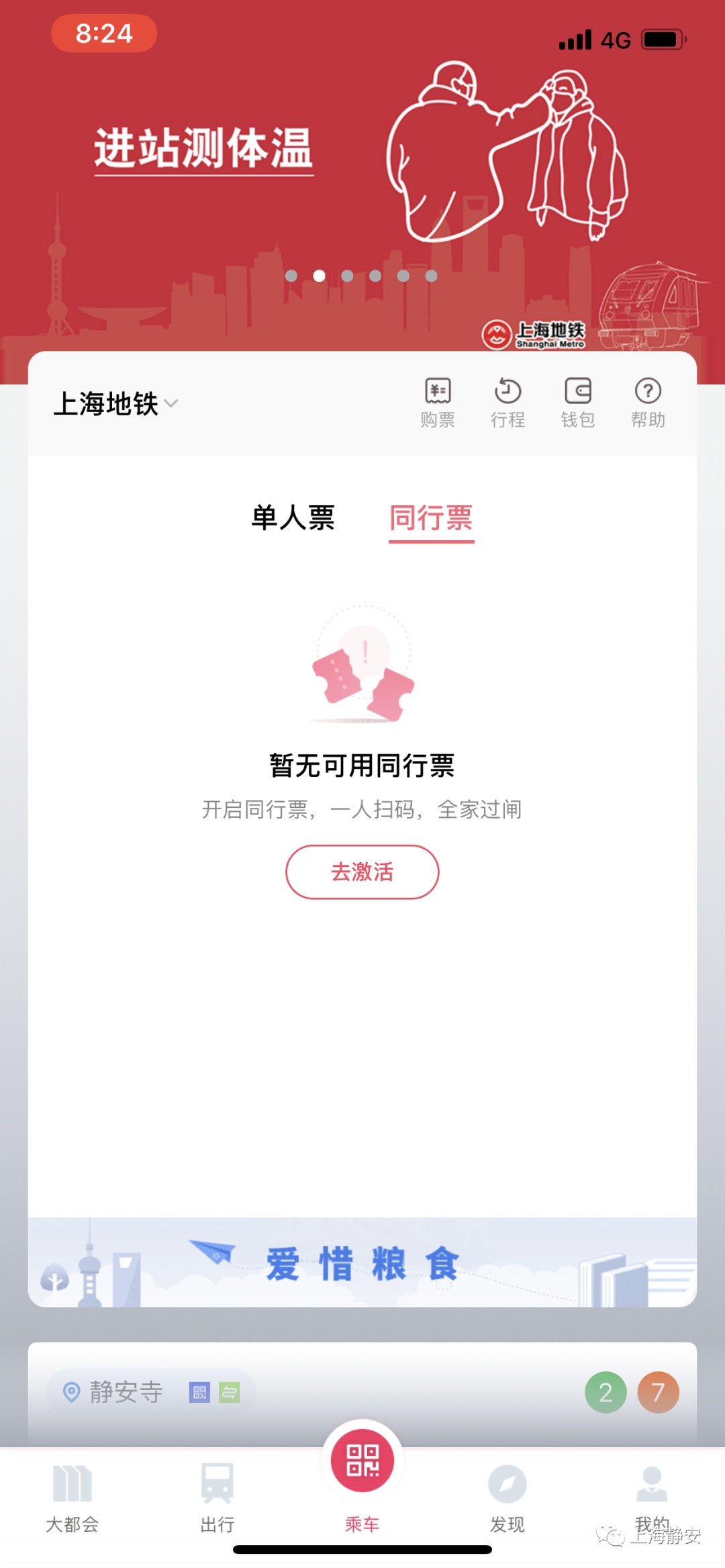725x1568 pixels.
Task: Tap the 乘车 QR code button
Action: [x=362, y=1463]
